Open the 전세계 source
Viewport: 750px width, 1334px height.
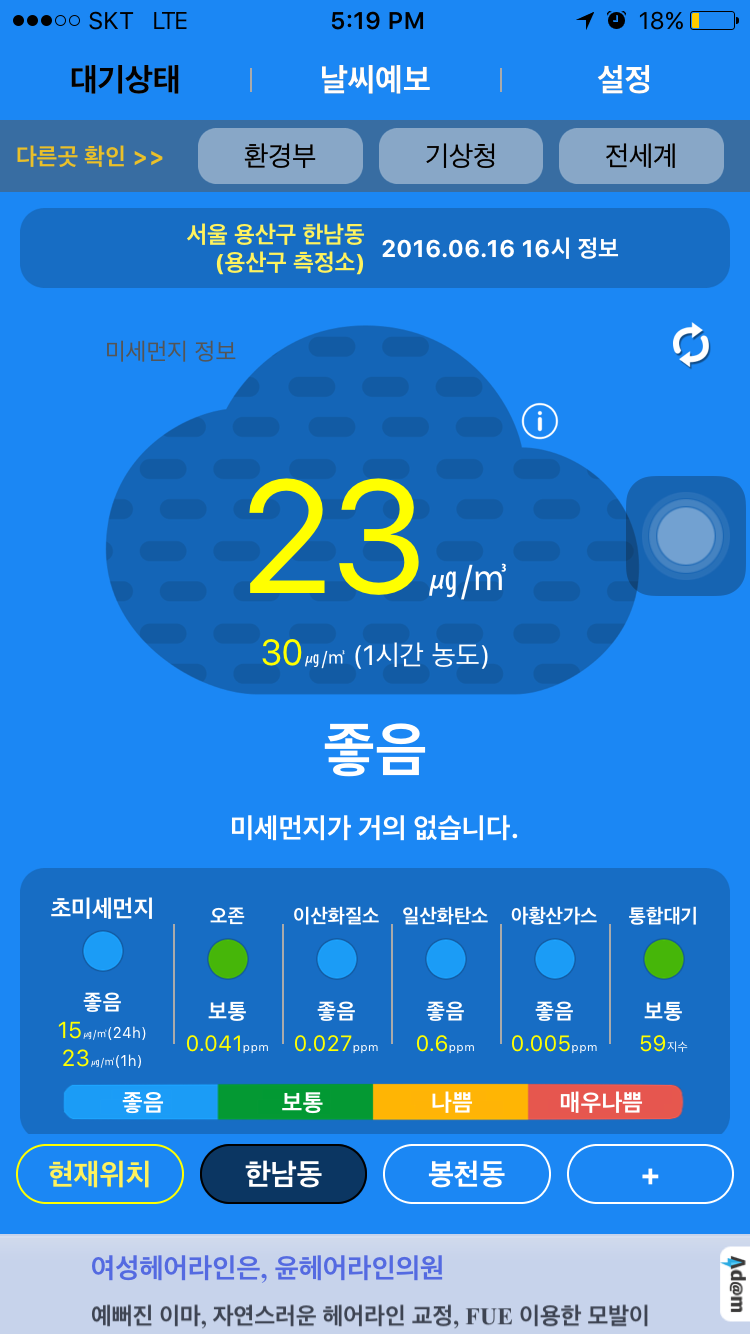[640, 156]
